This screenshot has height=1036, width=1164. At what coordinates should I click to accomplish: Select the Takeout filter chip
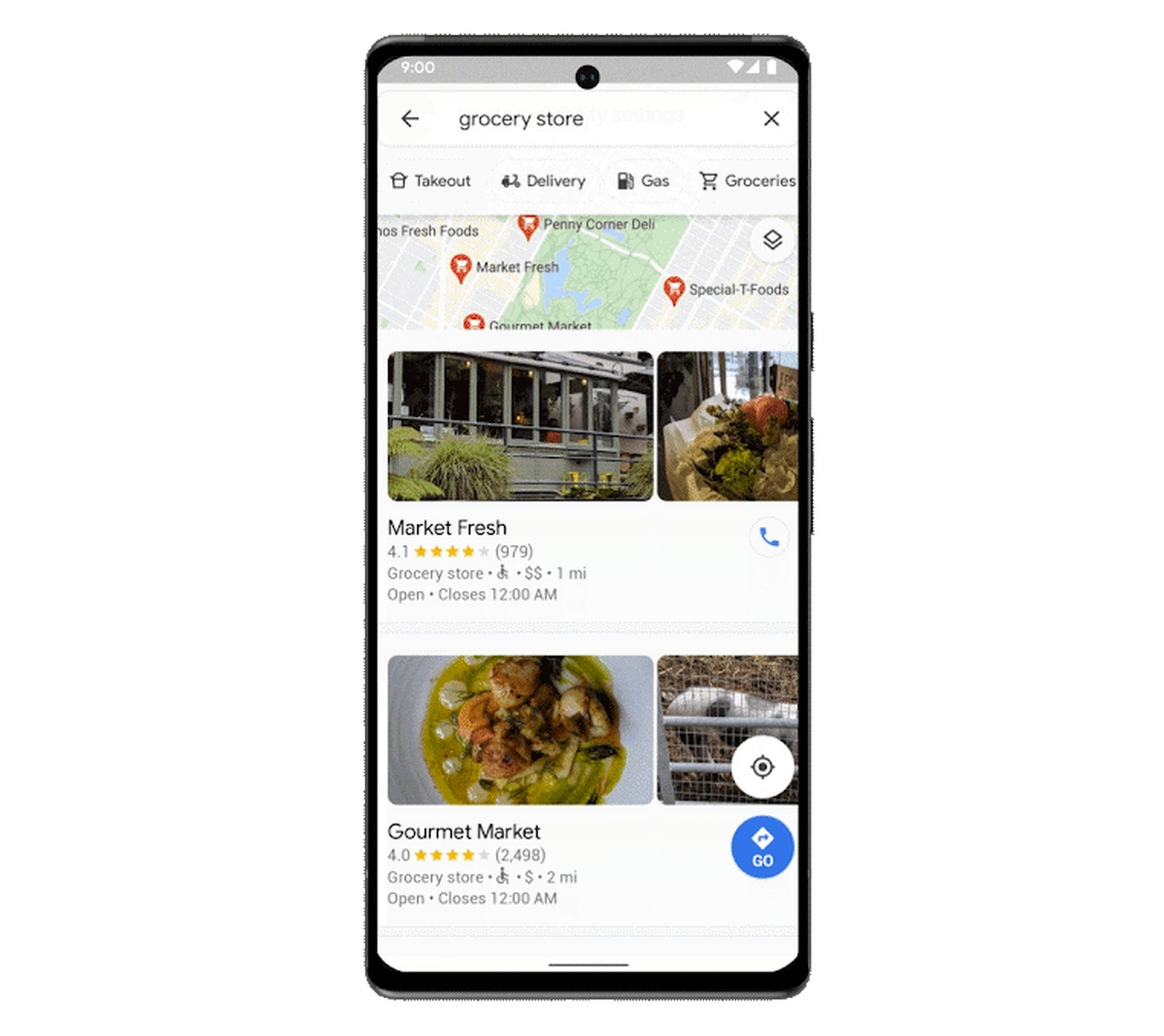click(430, 180)
